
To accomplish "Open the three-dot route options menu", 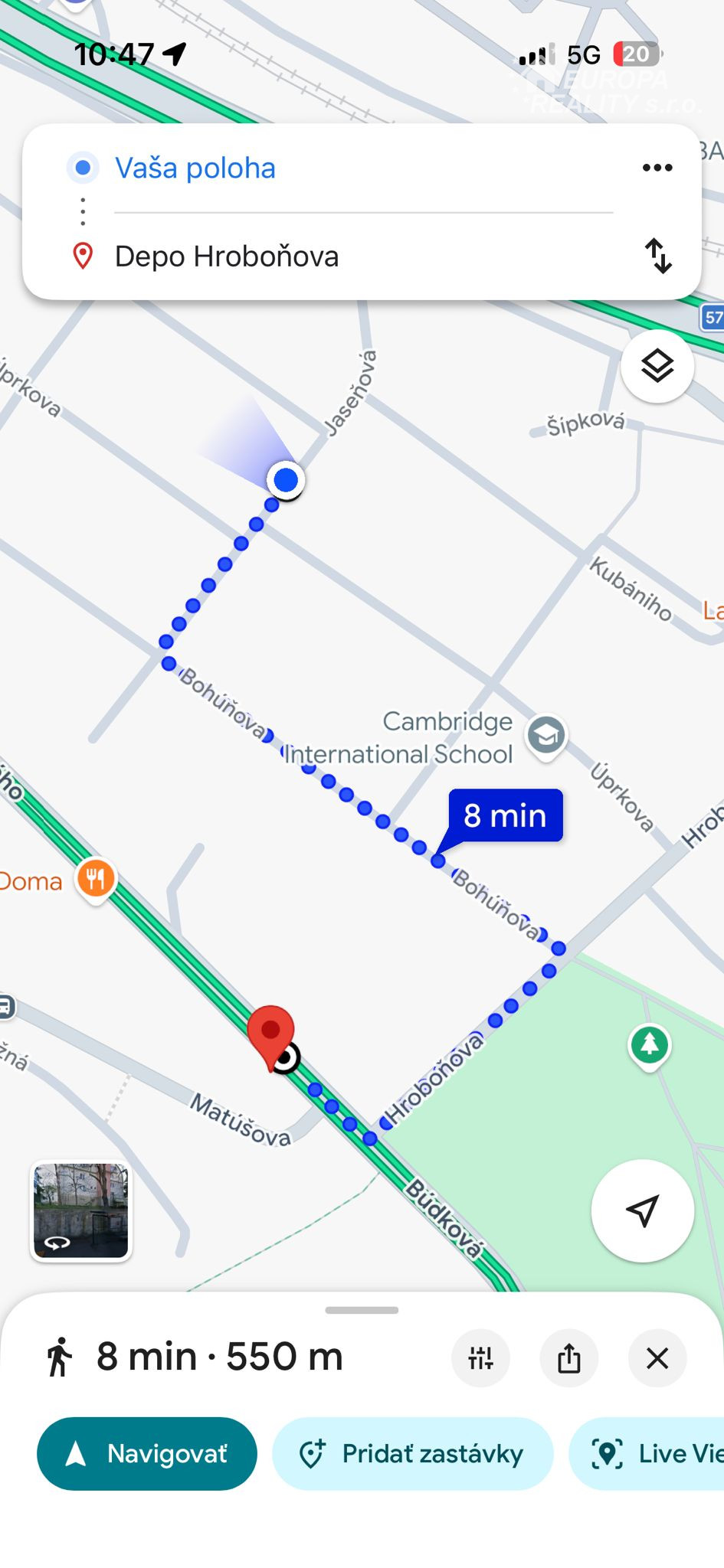I will coord(657,168).
